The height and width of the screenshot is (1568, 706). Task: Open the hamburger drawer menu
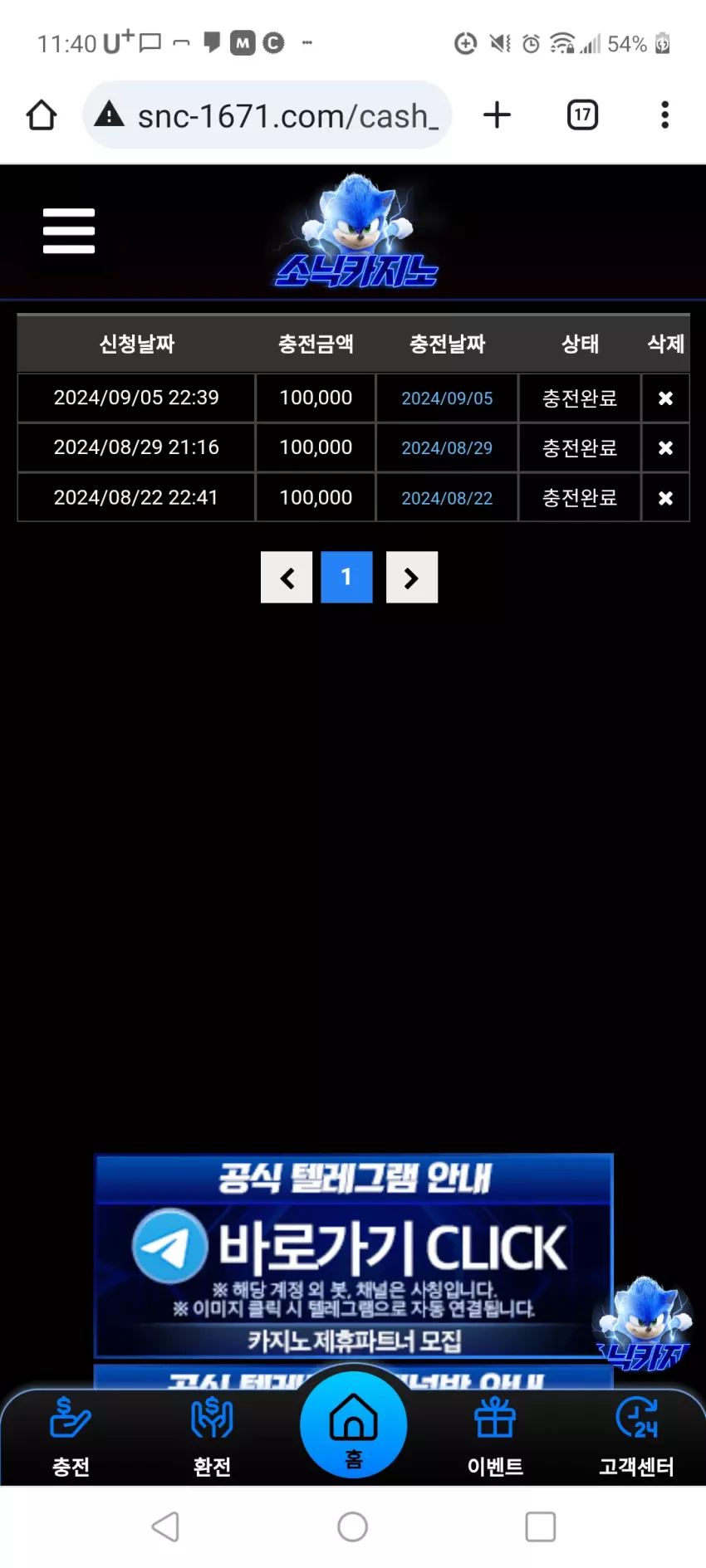coord(69,231)
